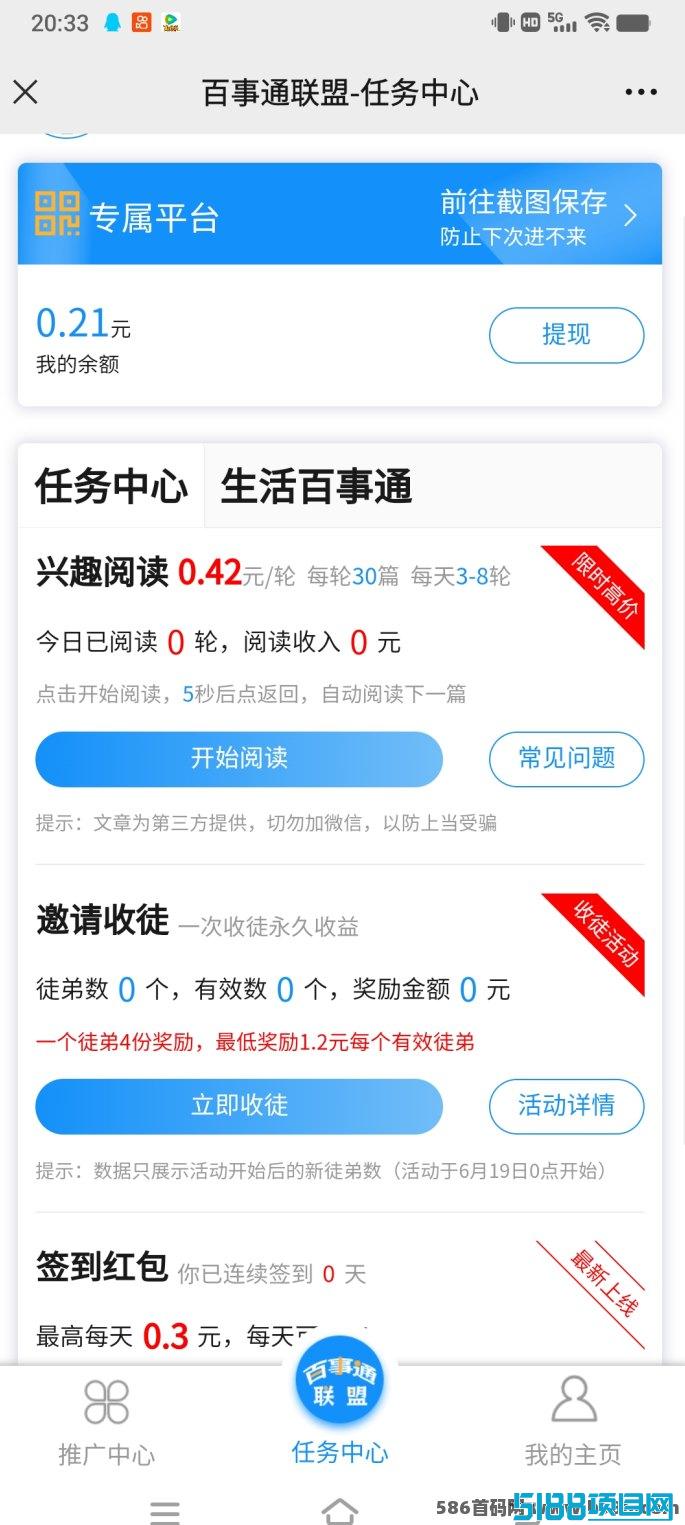Select the 任务中心 top tab
Viewport: 685px width, 1525px height.
coord(111,487)
